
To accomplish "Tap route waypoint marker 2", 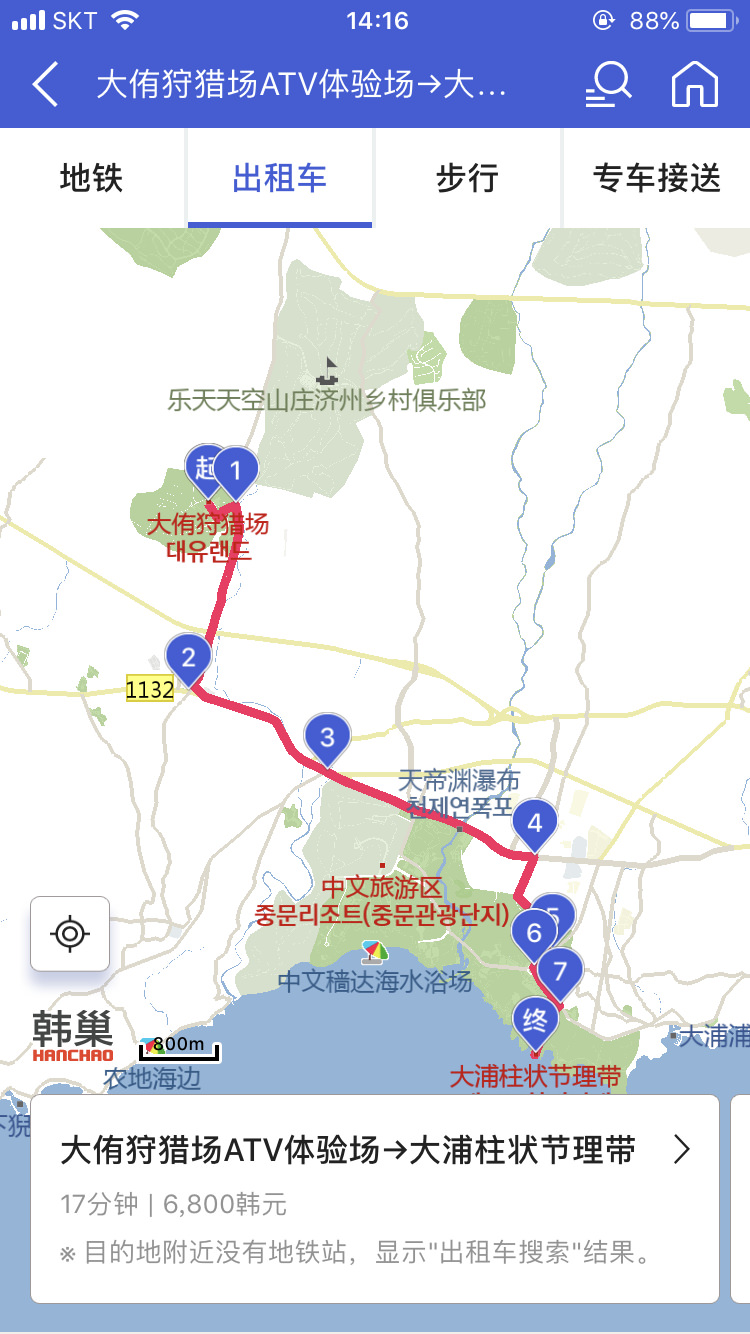I will (188, 657).
